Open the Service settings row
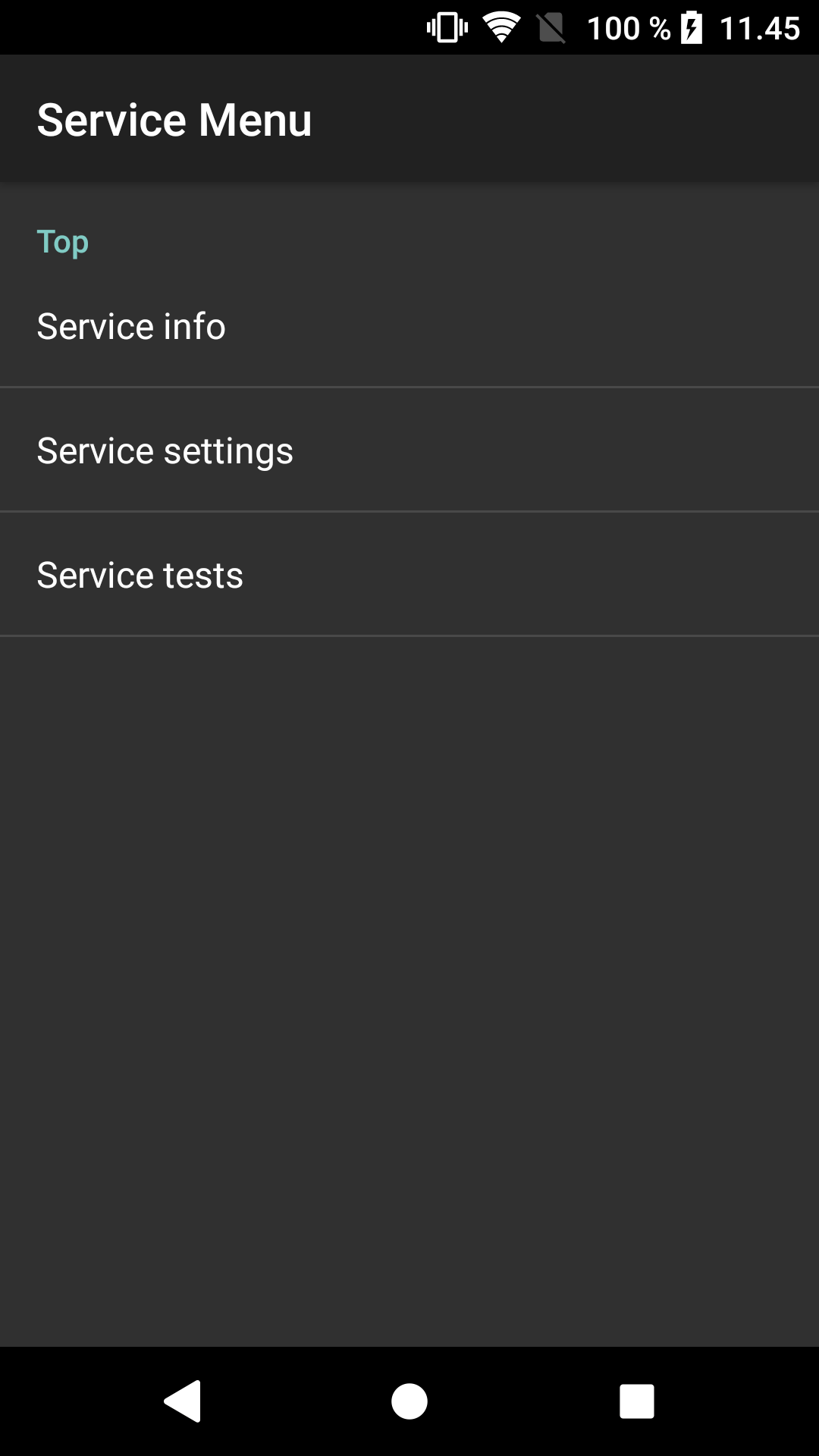The width and height of the screenshot is (819, 1456). [x=409, y=450]
